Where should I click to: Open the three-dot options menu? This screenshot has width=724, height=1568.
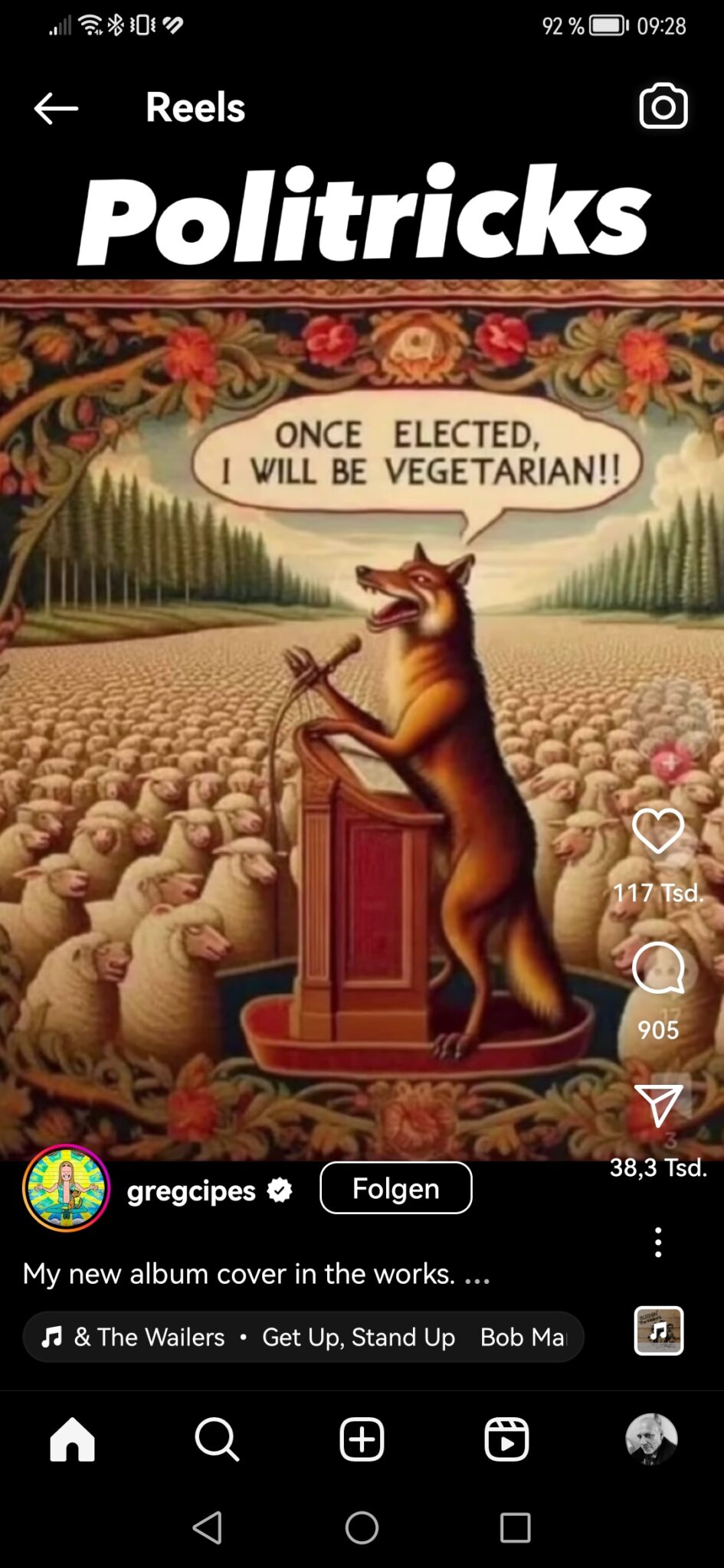[x=657, y=1242]
